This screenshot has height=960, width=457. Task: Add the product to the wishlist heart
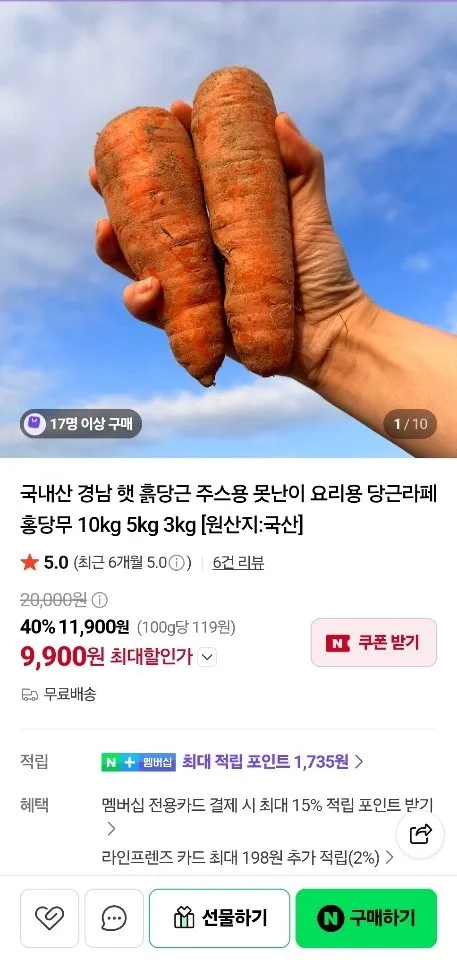[x=50, y=918]
